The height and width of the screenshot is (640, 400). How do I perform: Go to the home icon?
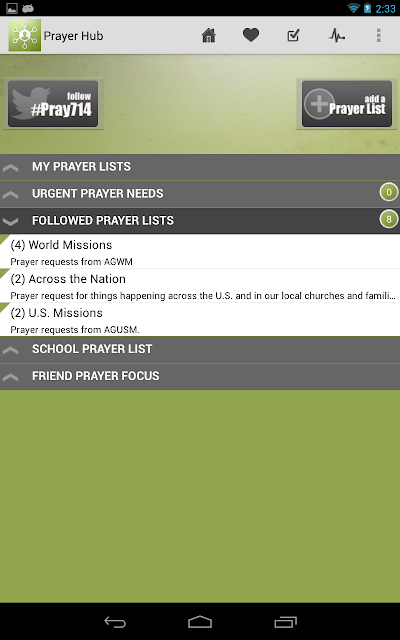(x=209, y=36)
